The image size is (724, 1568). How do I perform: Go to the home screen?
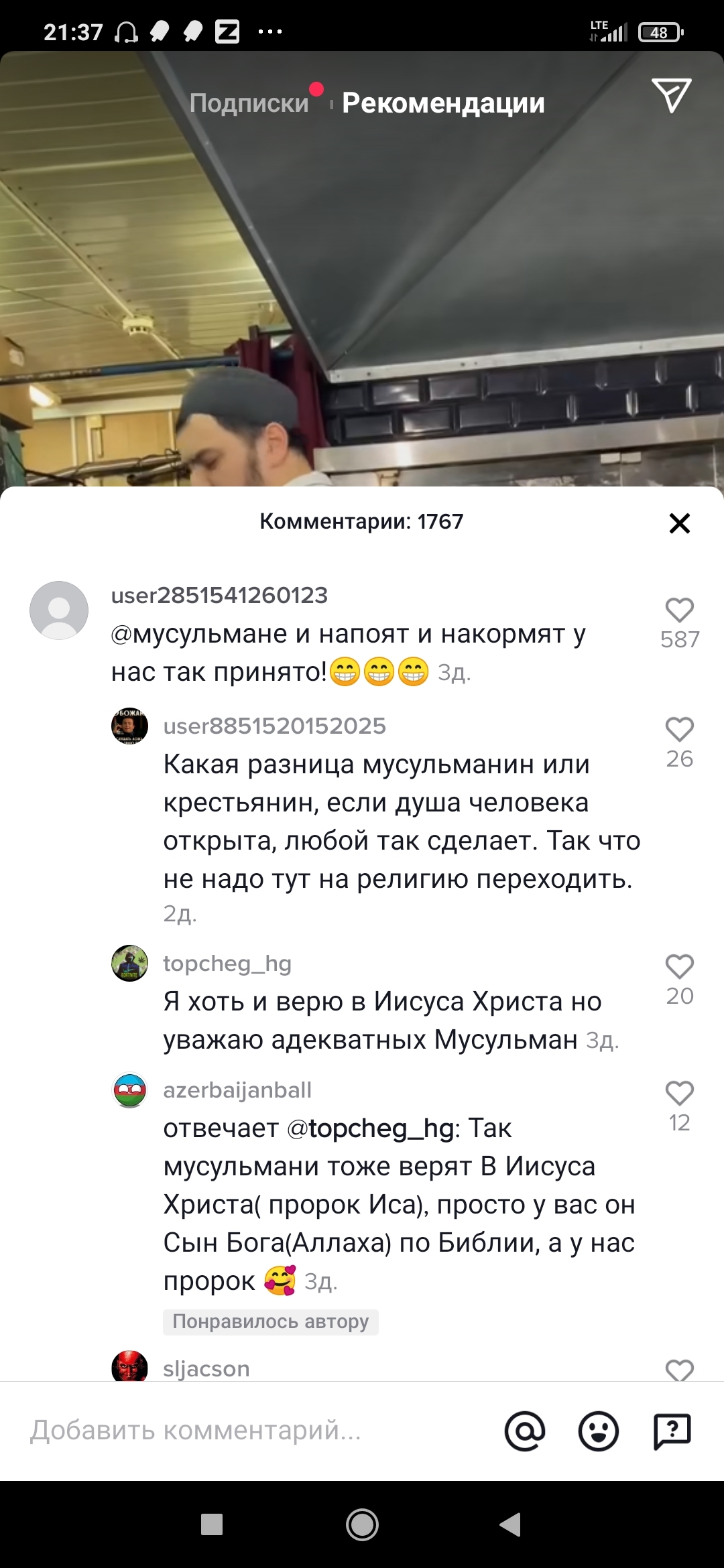pyautogui.click(x=362, y=1524)
